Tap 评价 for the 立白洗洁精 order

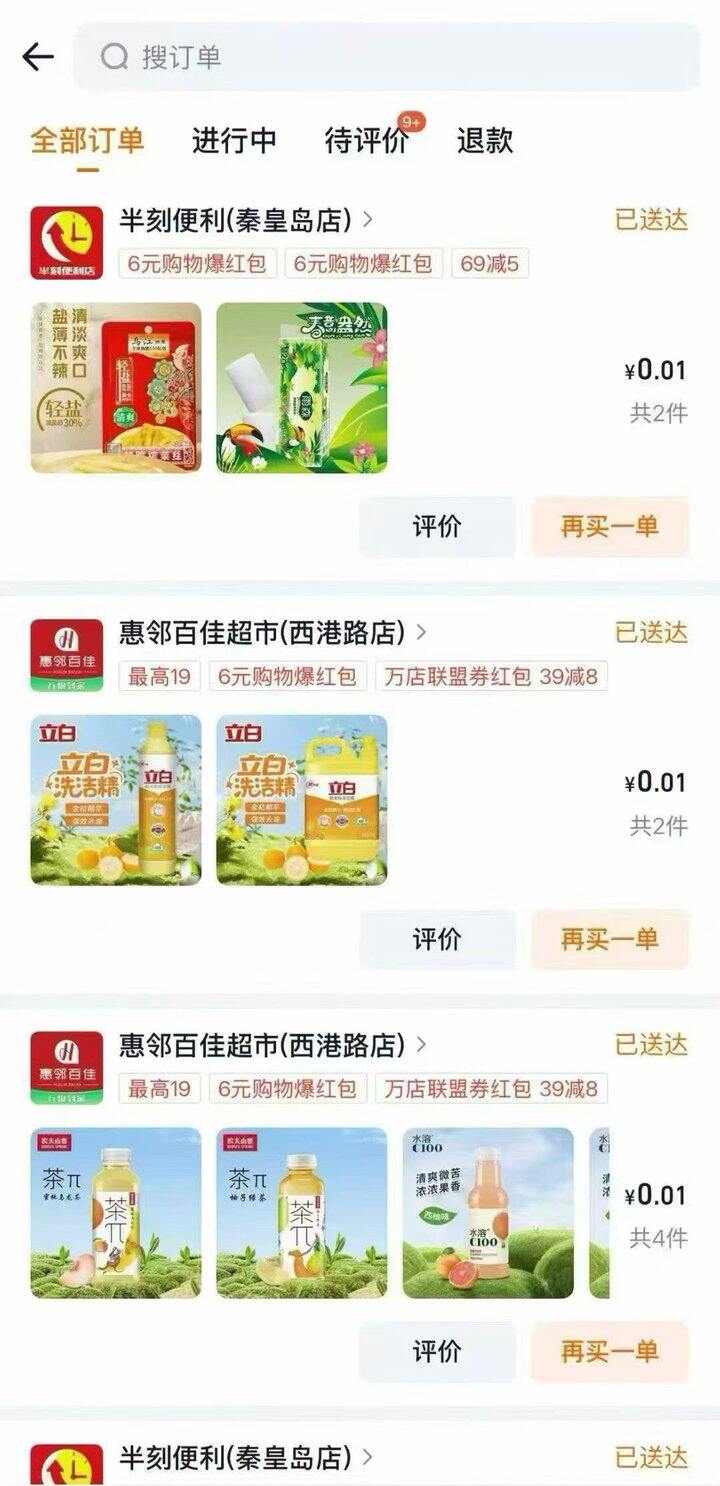(437, 939)
